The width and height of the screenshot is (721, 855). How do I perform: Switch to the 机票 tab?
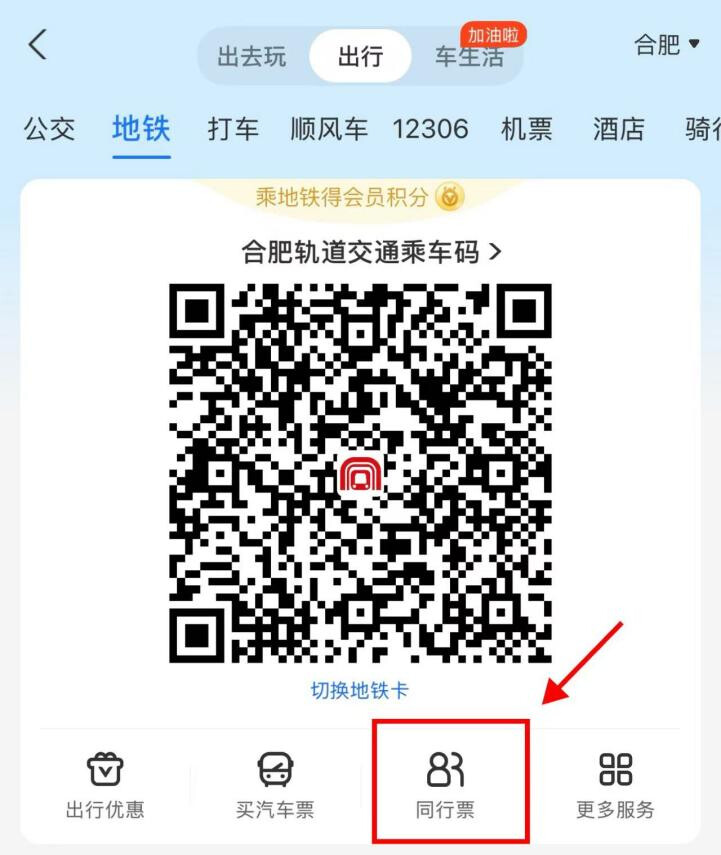pyautogui.click(x=527, y=129)
